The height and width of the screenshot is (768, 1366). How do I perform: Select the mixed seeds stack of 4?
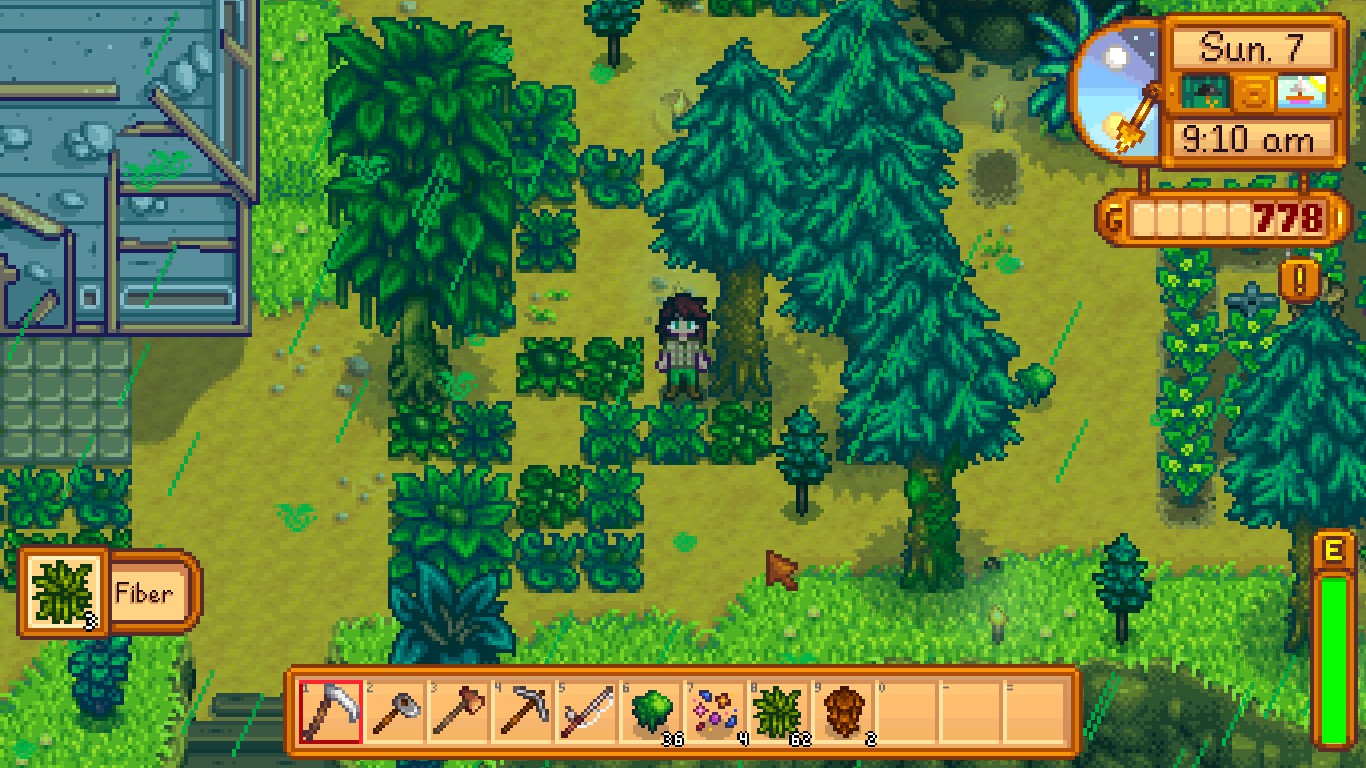[715, 711]
